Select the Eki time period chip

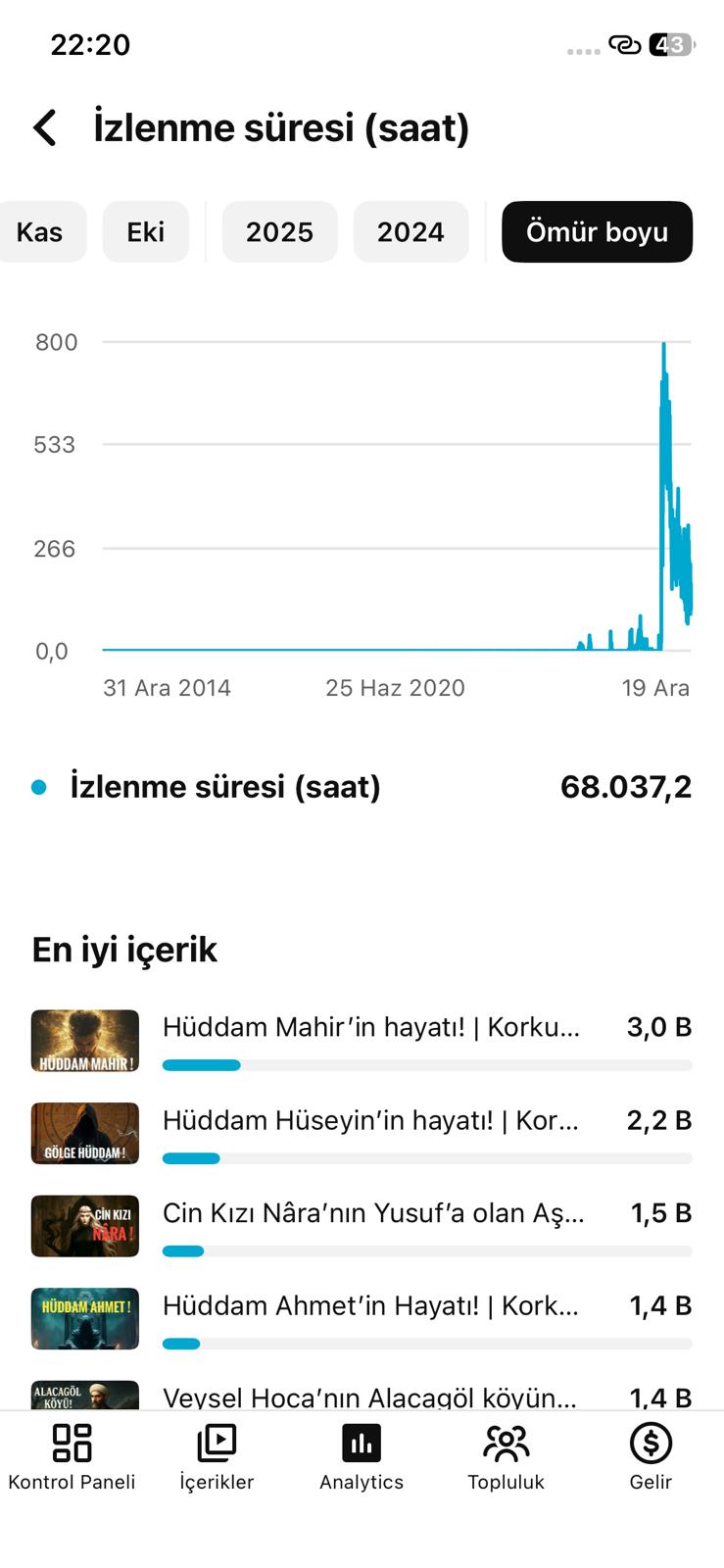(146, 232)
